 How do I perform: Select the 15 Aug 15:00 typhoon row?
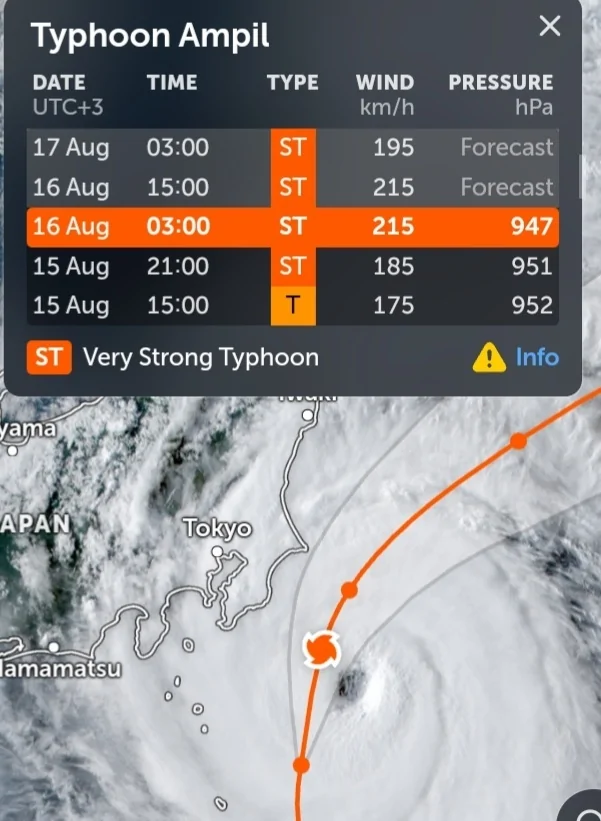[292, 305]
